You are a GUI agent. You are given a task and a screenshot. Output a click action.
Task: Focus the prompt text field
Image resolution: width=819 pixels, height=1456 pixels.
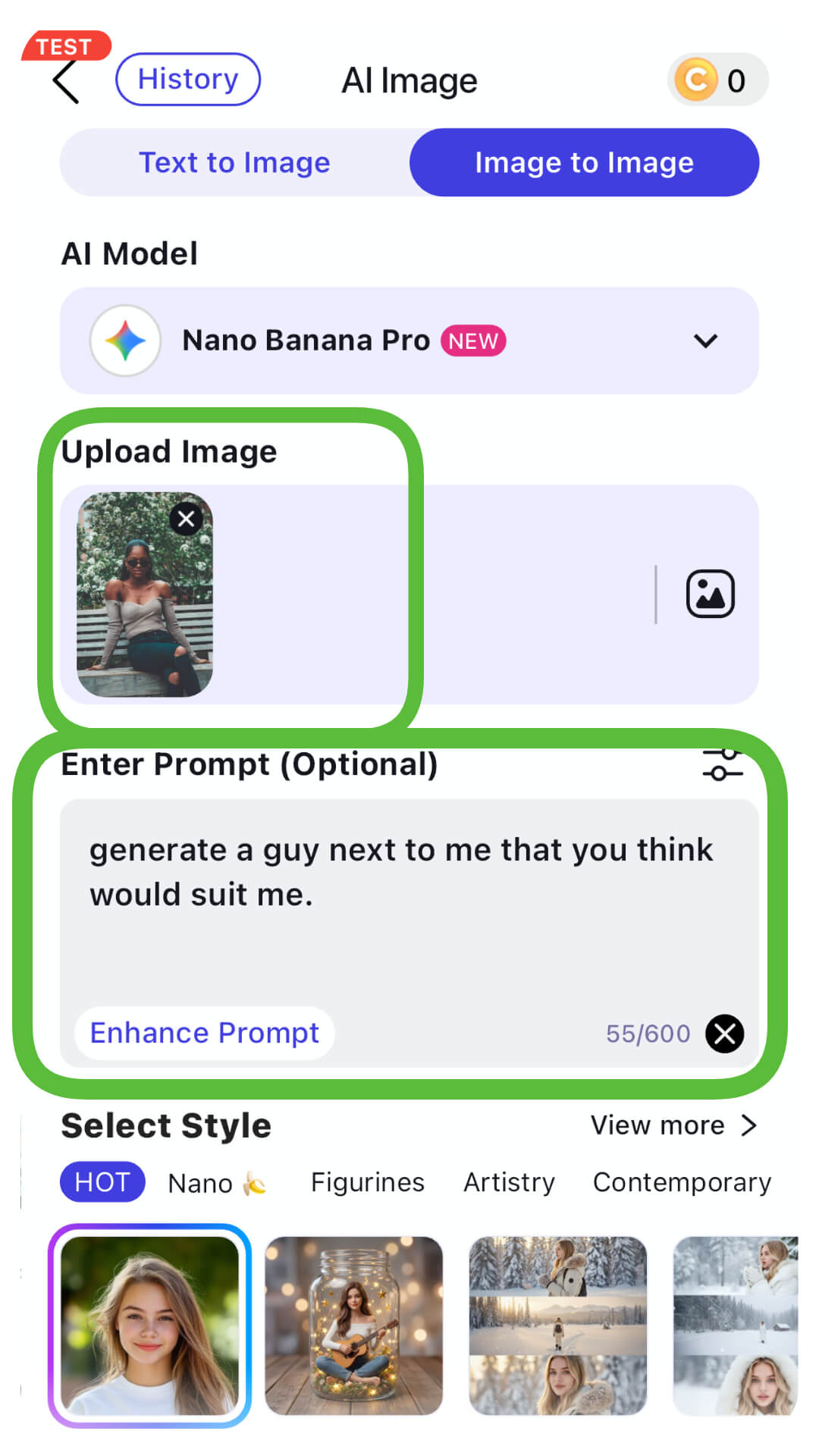(409, 910)
